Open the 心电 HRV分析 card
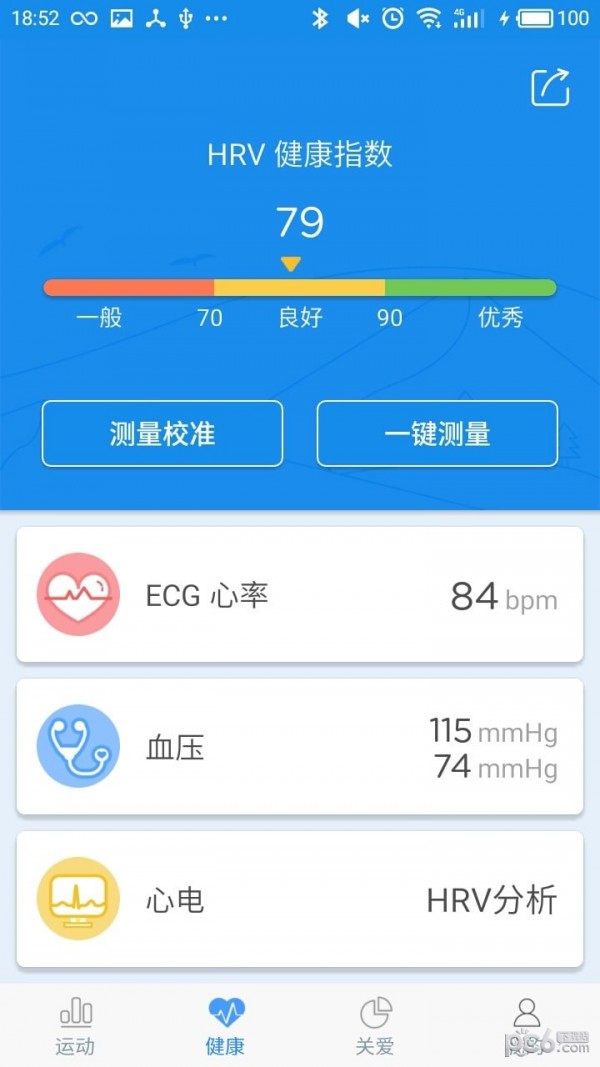This screenshot has width=600, height=1067. coord(300,899)
